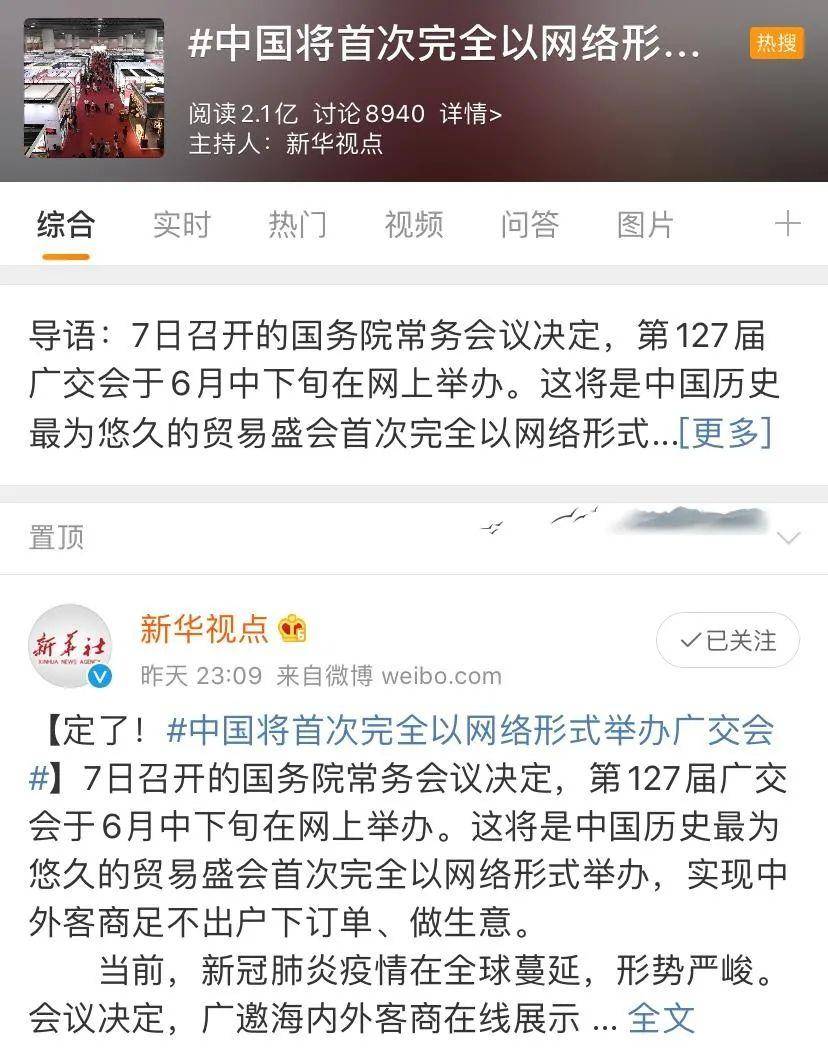Tap the plus icon to add tabs
This screenshot has height=1051, width=828.
[788, 224]
